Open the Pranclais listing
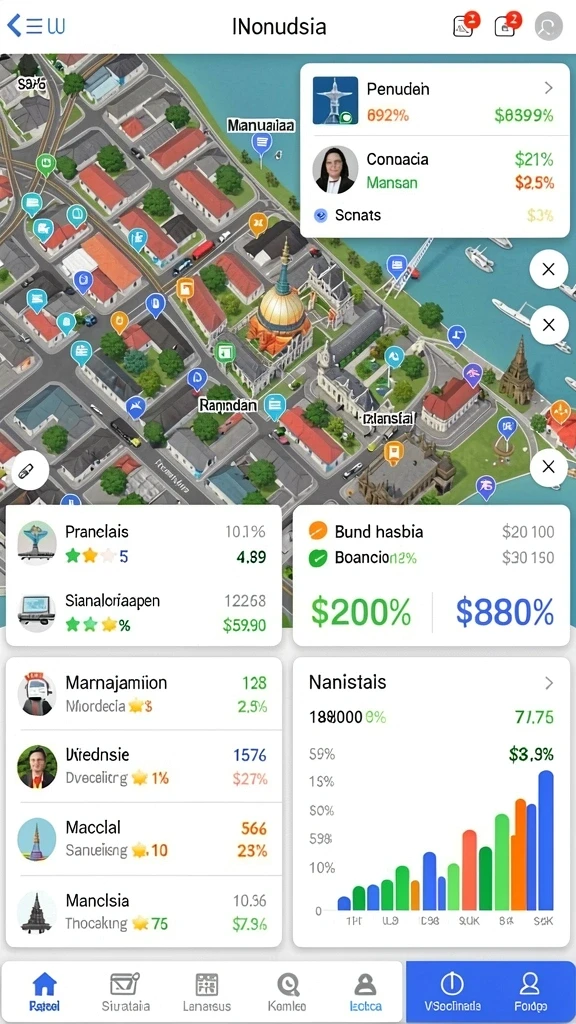Viewport: 576px width, 1024px height. (x=144, y=543)
